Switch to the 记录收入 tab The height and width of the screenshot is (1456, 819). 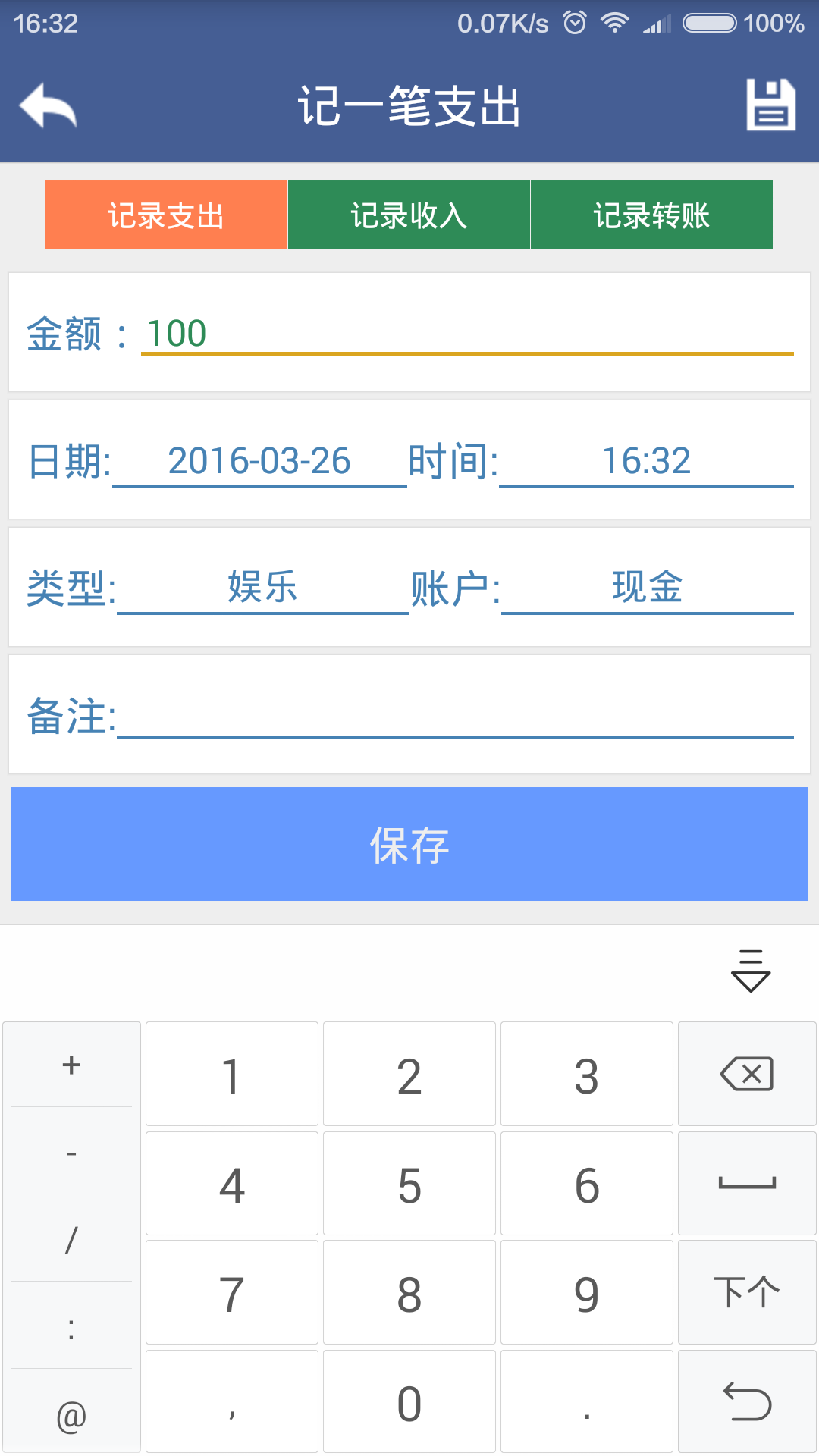pyautogui.click(x=409, y=215)
